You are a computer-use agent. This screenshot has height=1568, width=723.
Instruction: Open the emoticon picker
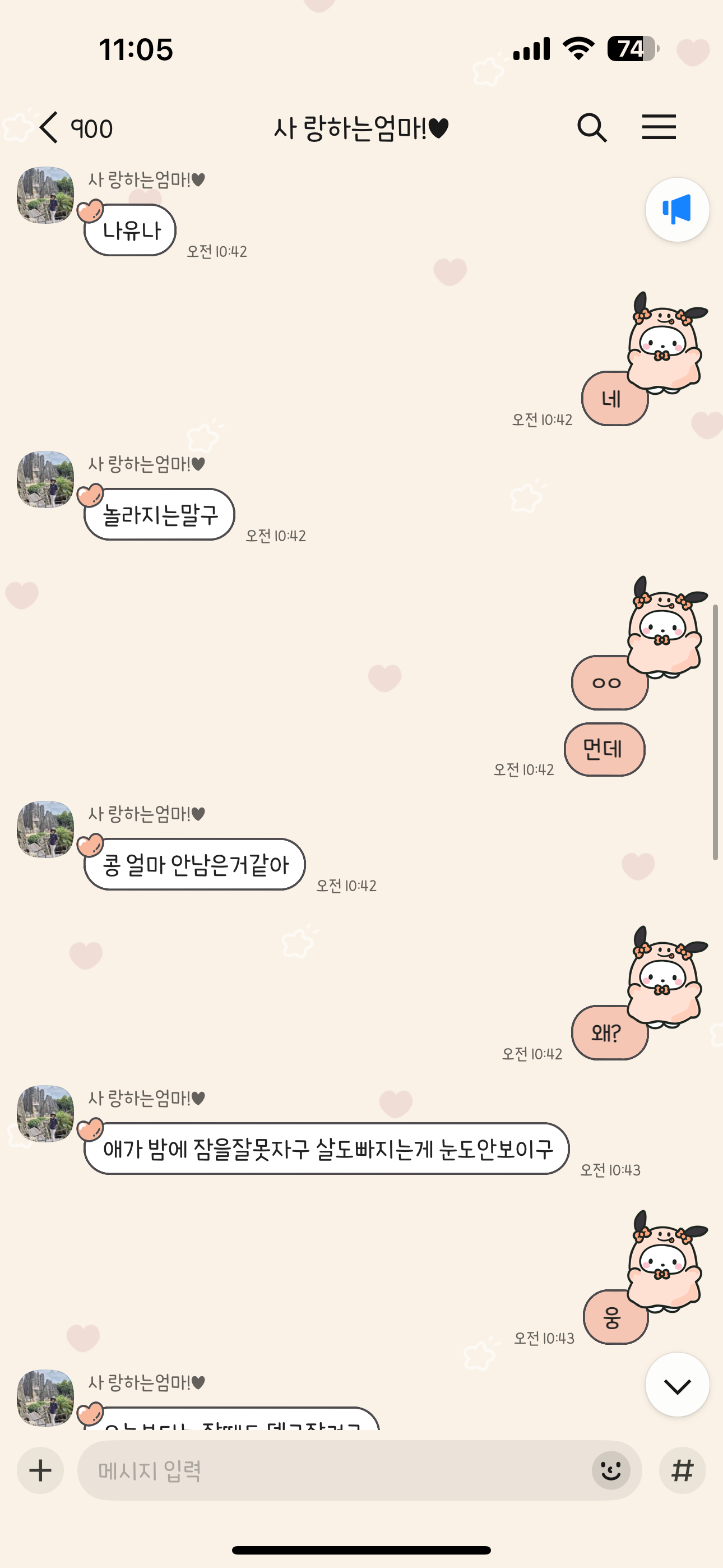pyautogui.click(x=610, y=1470)
